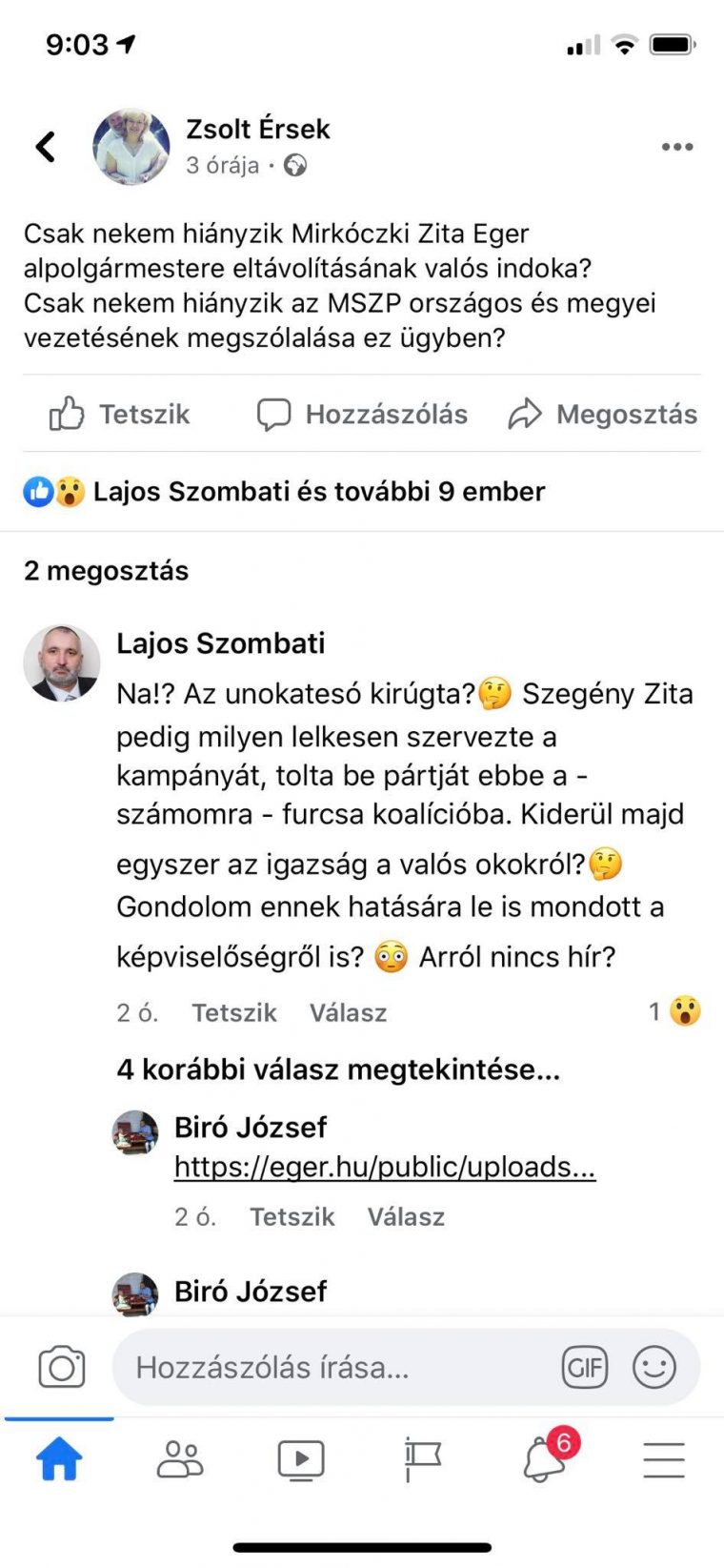Expand the 4 earlier replies

338,1069
